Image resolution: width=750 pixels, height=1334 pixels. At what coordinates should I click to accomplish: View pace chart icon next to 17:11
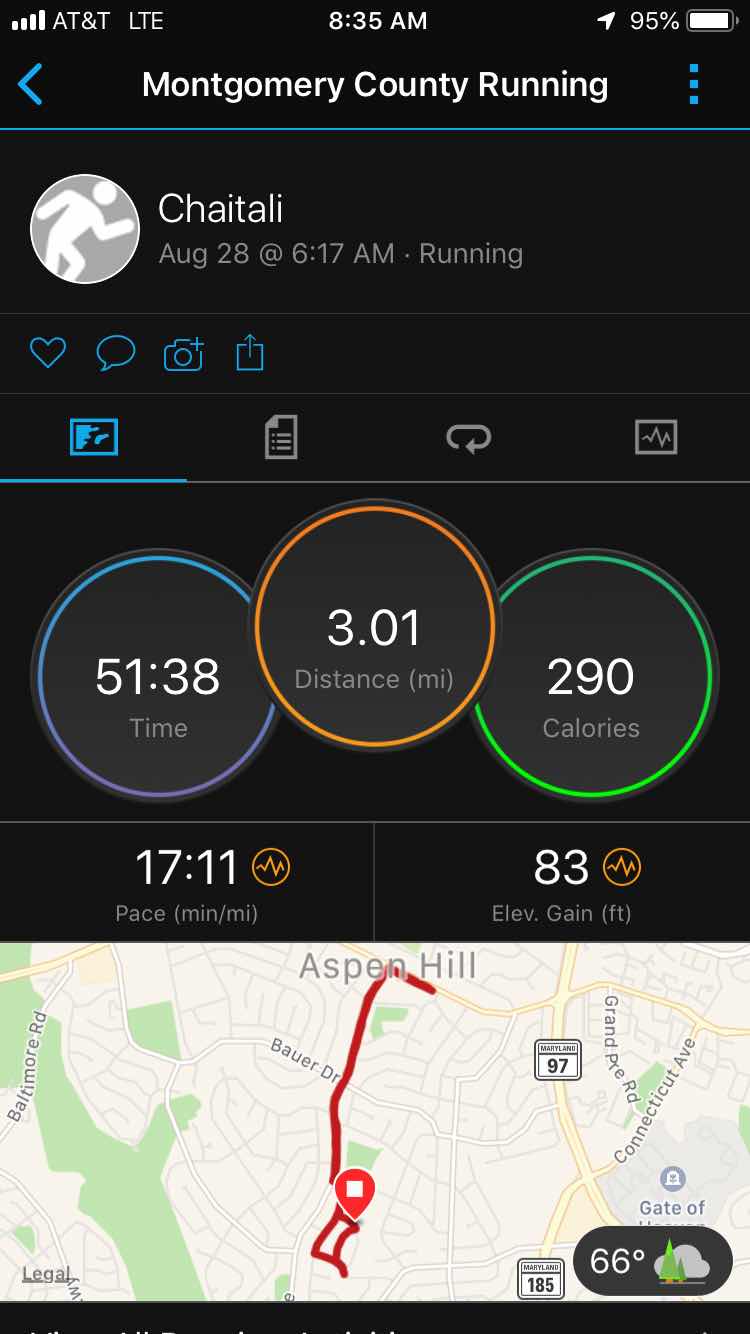click(x=271, y=867)
